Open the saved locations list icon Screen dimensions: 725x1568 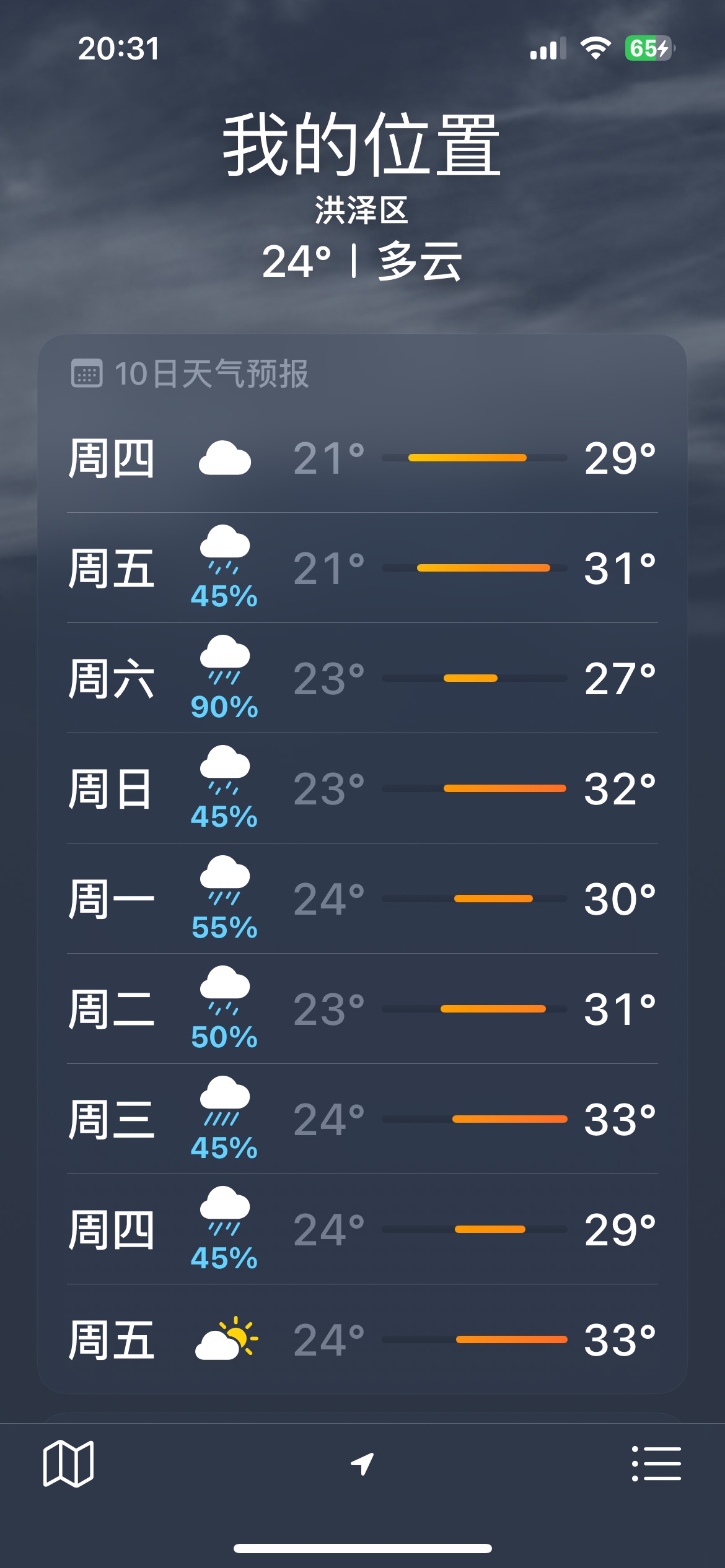click(x=656, y=1463)
